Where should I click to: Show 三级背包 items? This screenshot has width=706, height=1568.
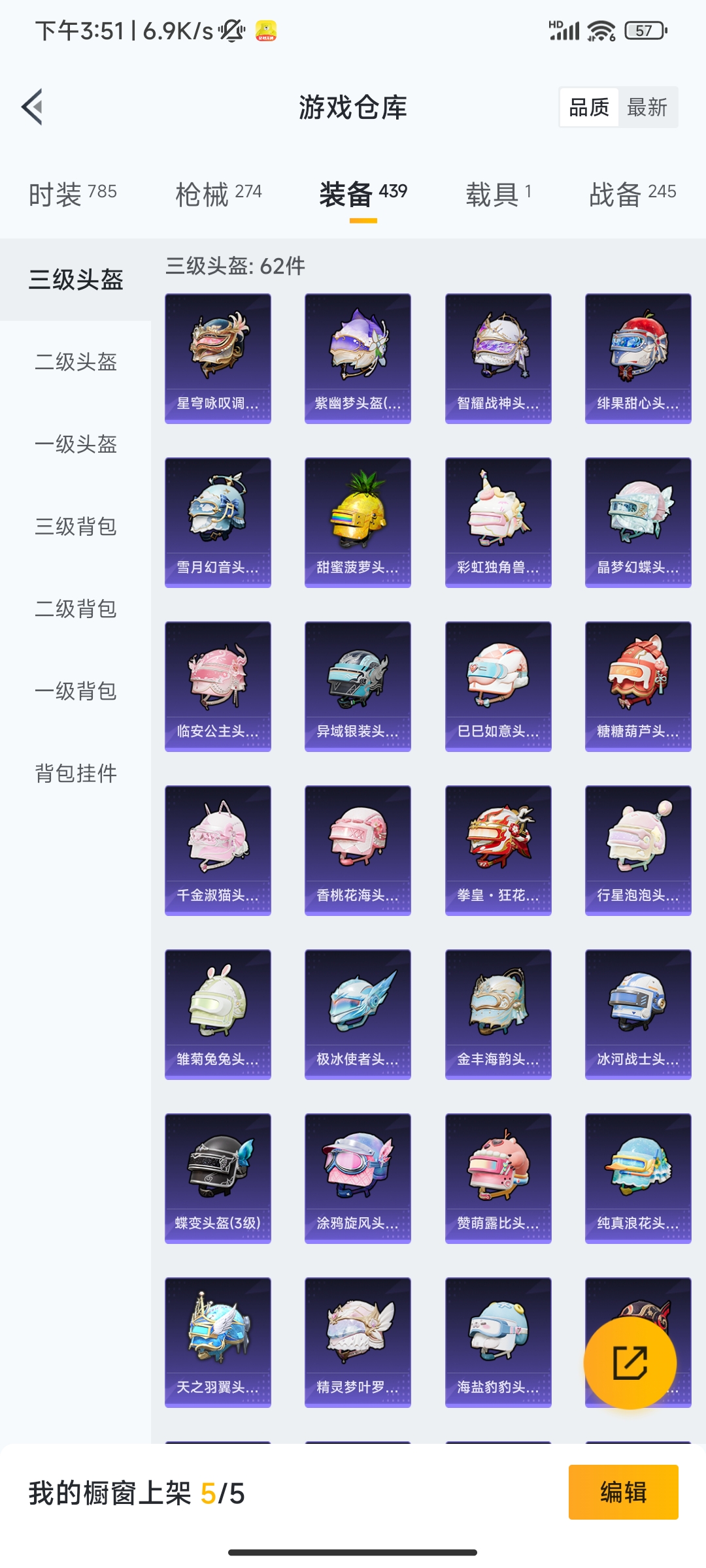[76, 527]
